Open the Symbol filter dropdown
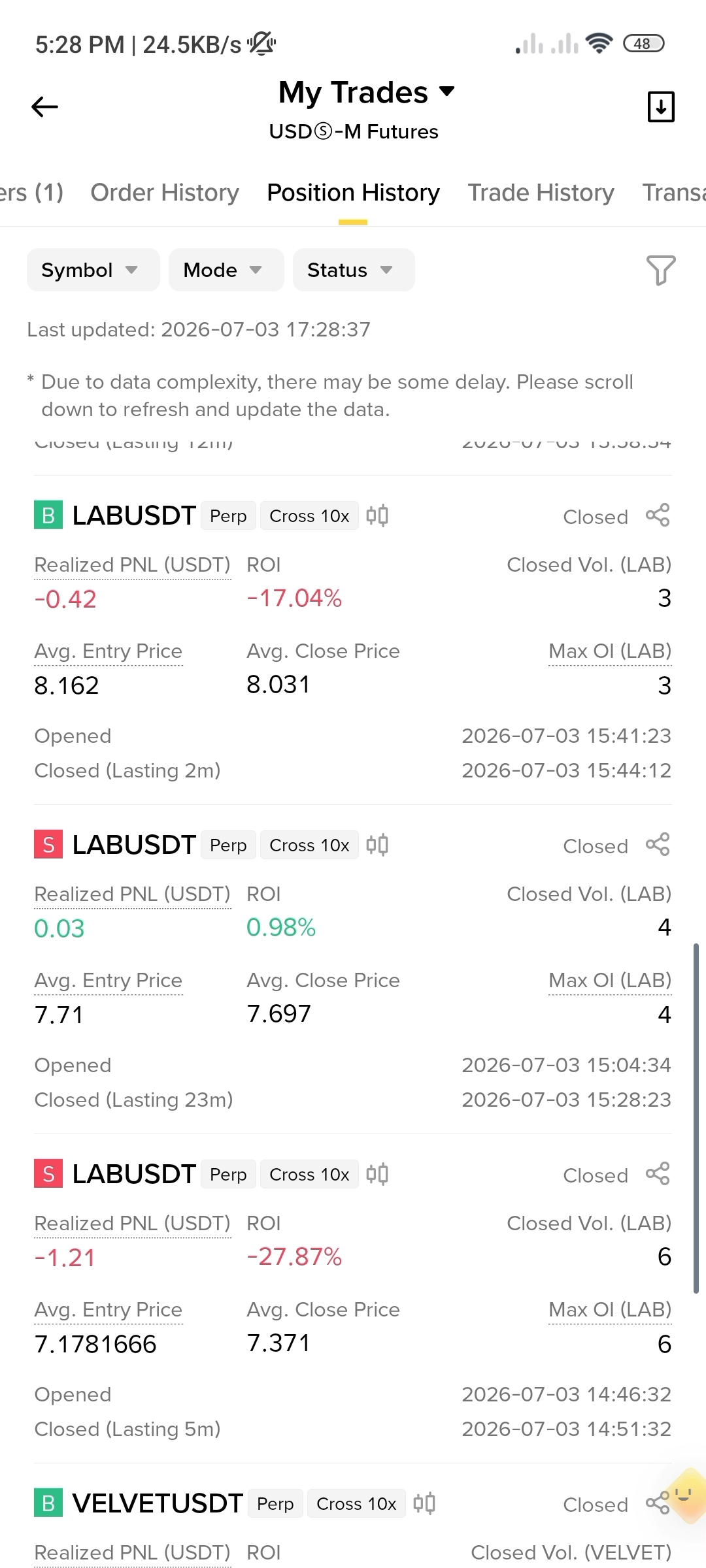Viewport: 706px width, 1568px height. [x=93, y=270]
